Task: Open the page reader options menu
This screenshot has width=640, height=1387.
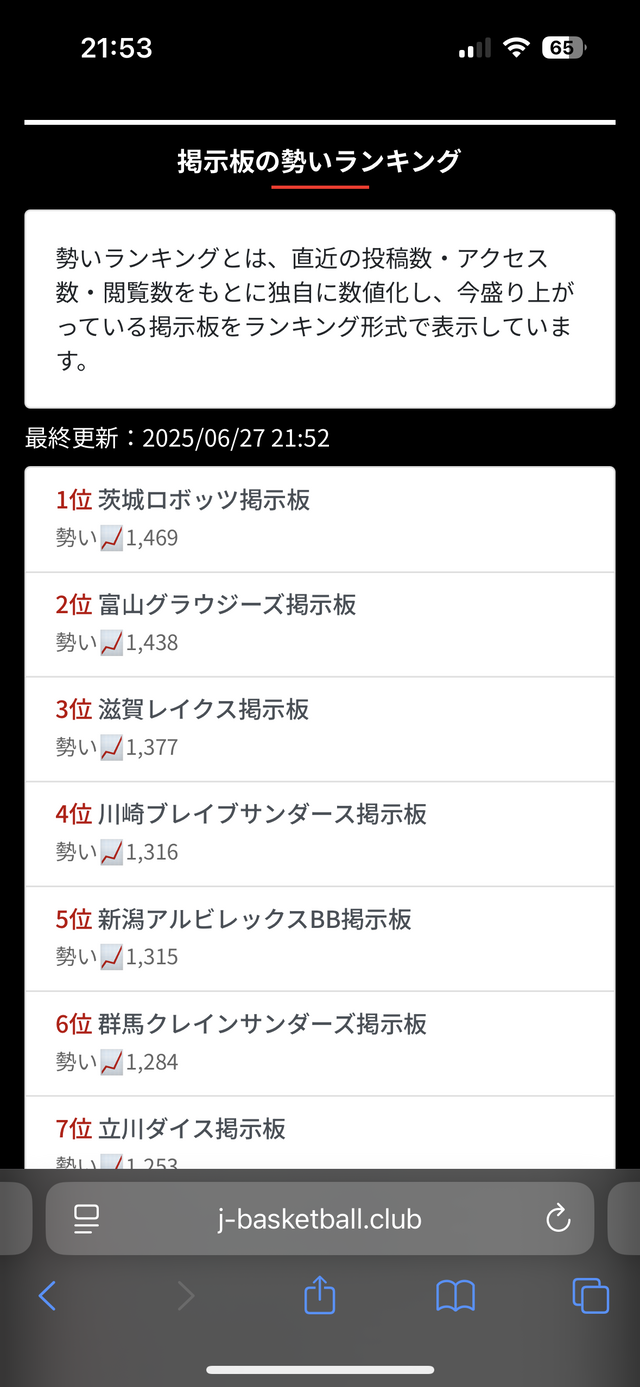Action: tap(87, 1219)
